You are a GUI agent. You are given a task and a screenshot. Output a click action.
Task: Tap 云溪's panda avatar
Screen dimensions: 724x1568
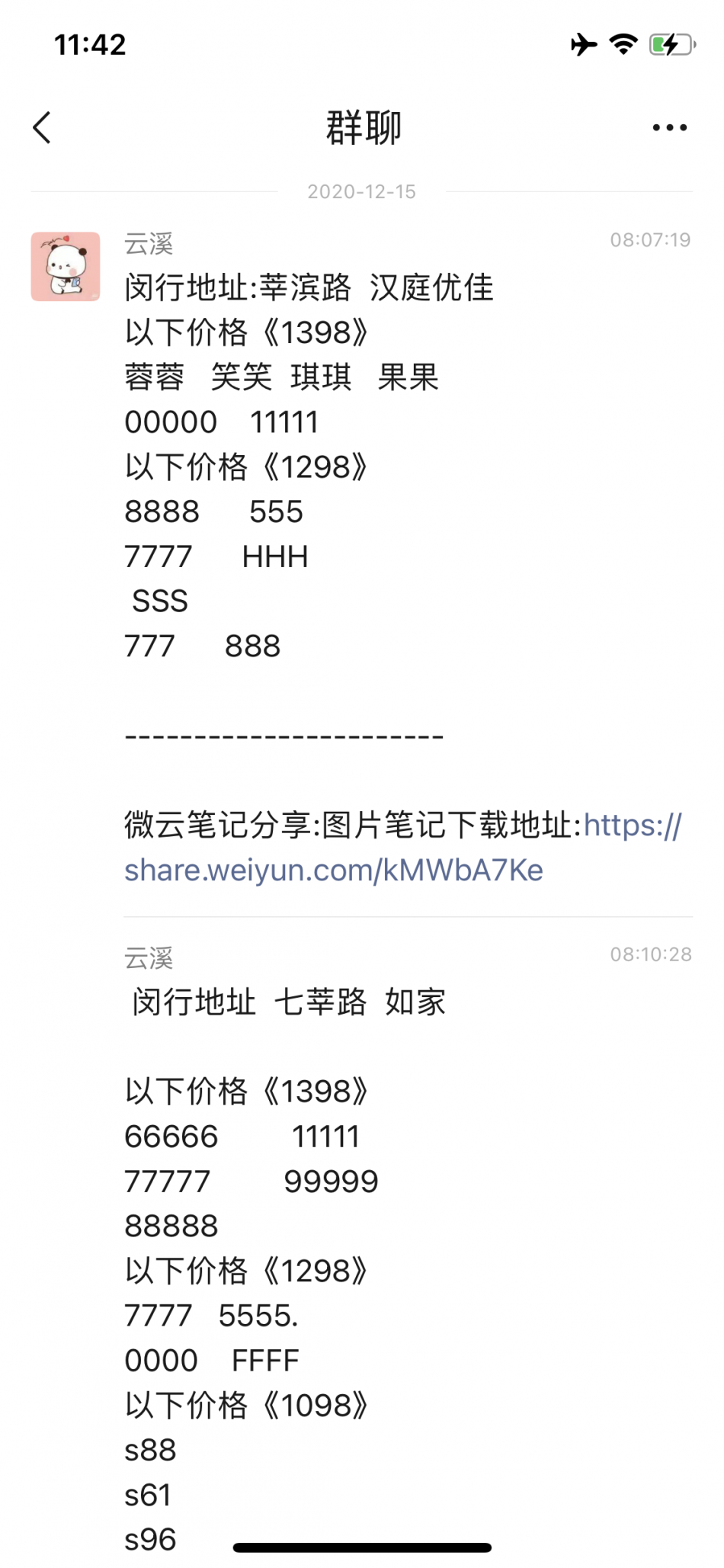(x=66, y=267)
